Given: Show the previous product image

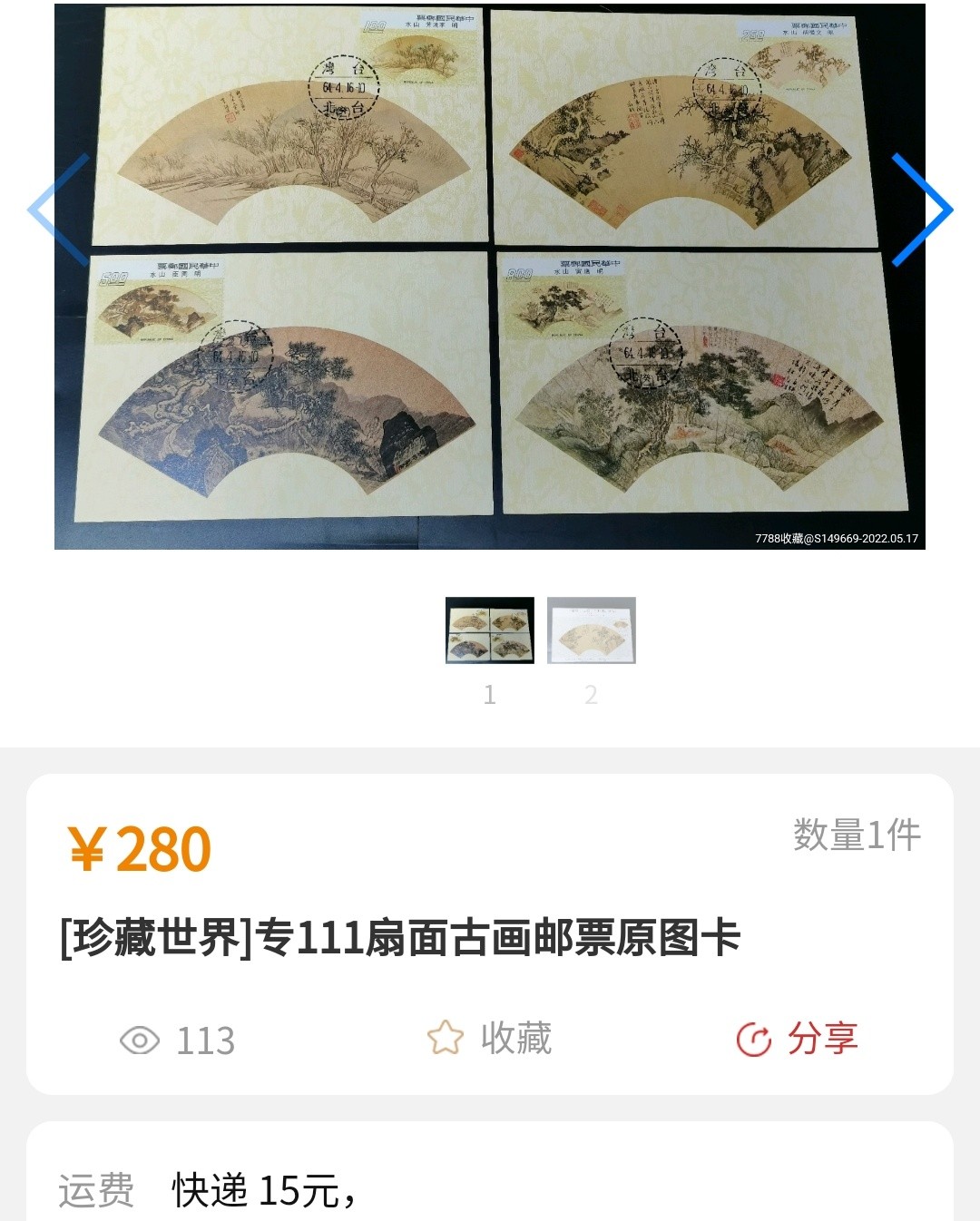Looking at the screenshot, I should pos(57,210).
